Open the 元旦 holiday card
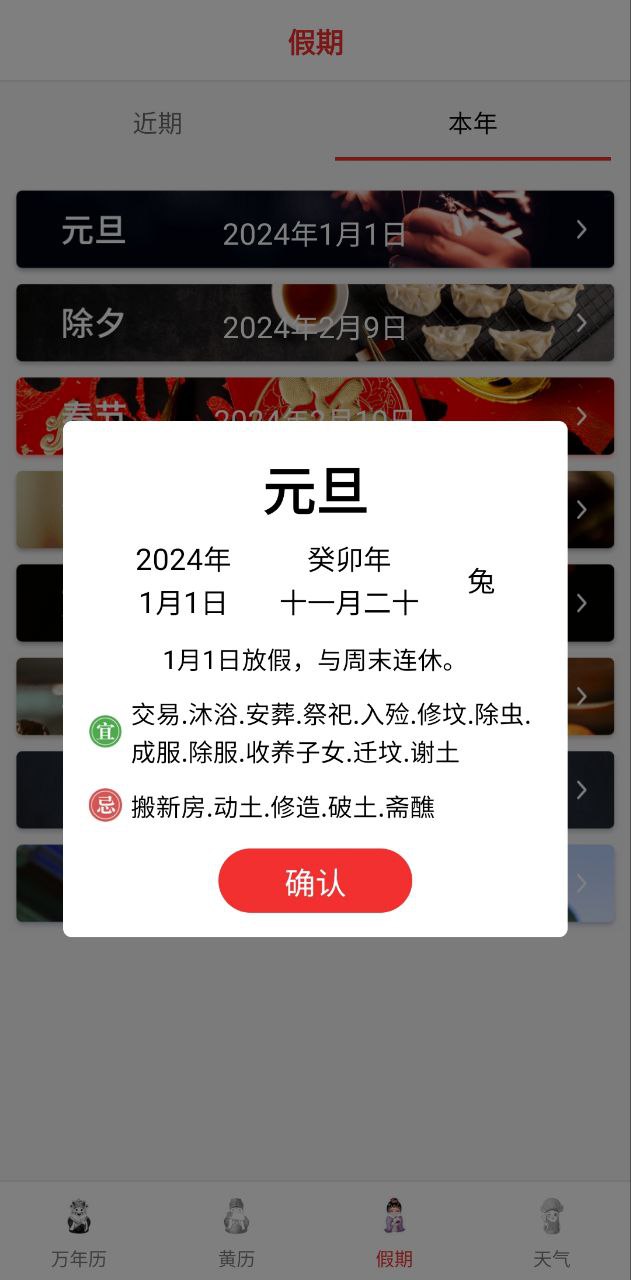 click(x=315, y=230)
